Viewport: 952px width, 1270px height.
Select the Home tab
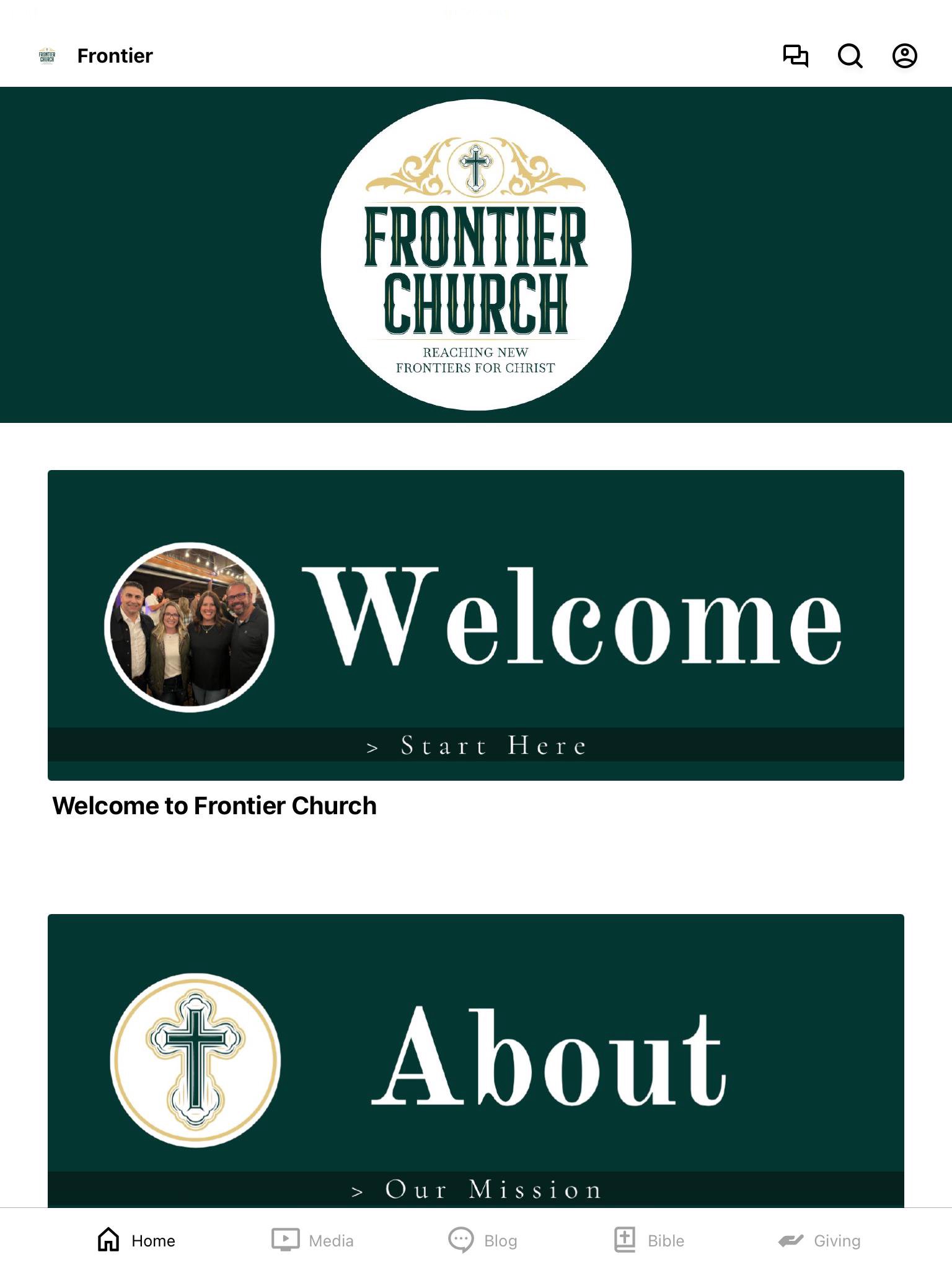tap(136, 1240)
